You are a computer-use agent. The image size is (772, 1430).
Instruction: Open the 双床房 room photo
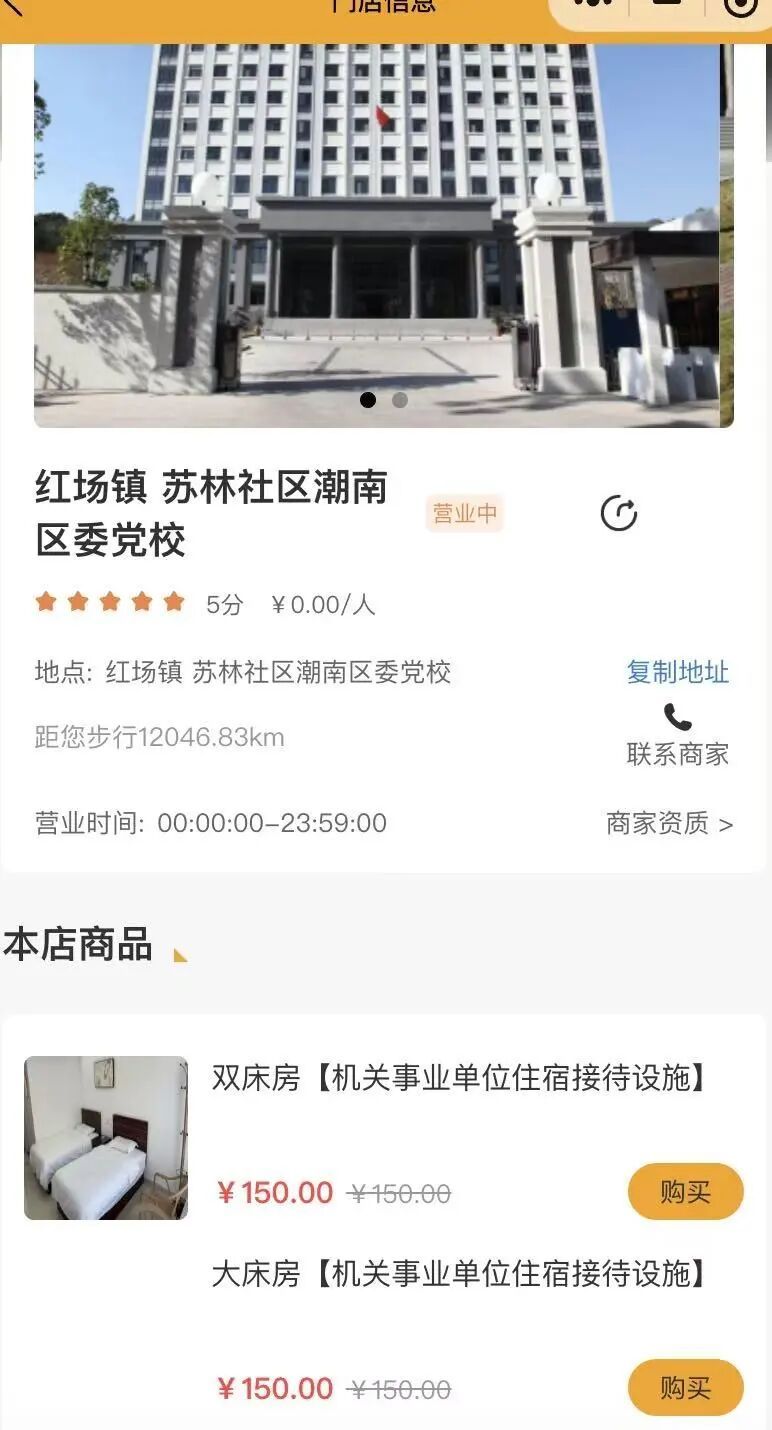tap(106, 1138)
